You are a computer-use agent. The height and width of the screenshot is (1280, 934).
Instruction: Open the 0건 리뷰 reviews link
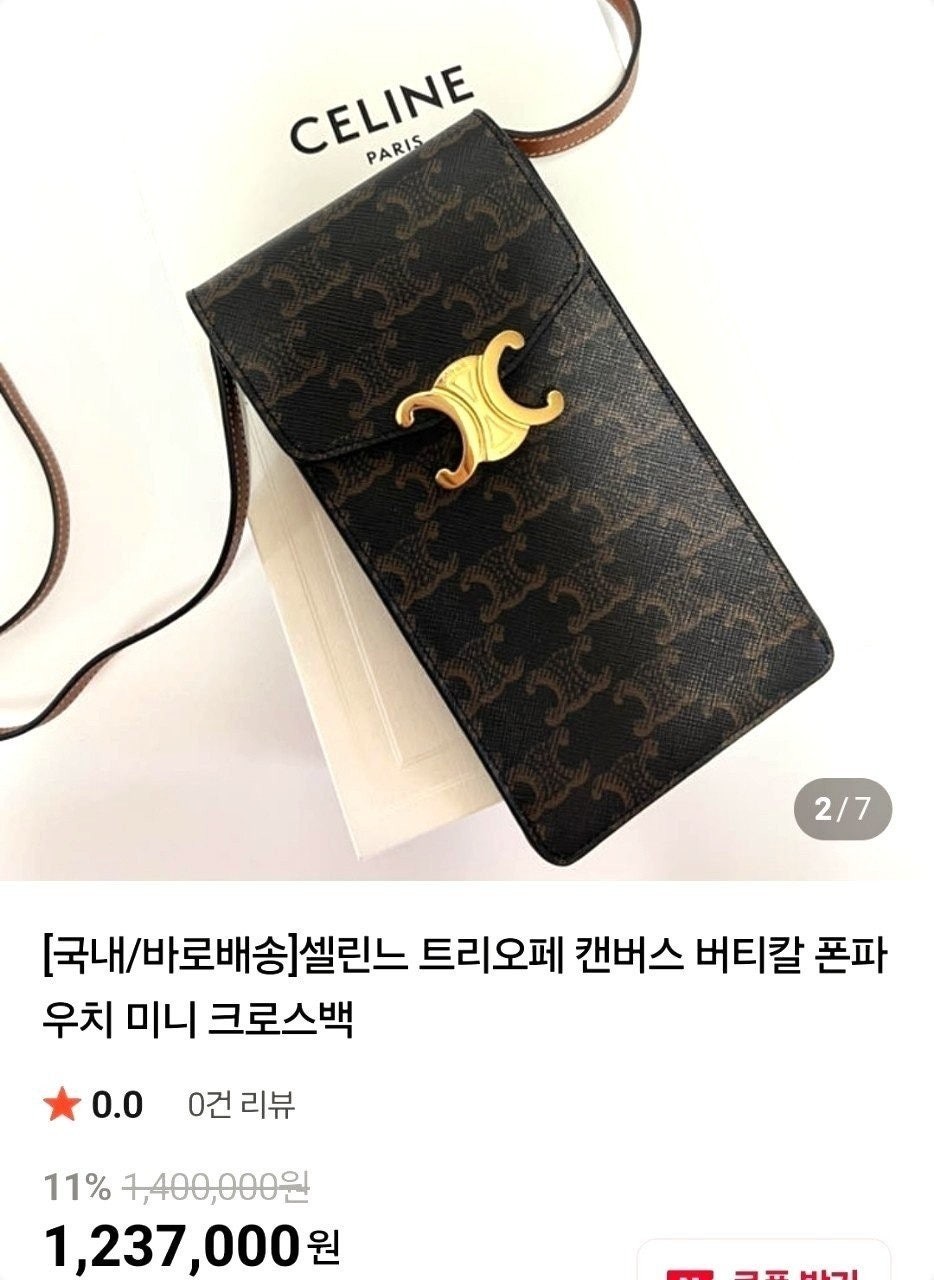(x=241, y=1105)
